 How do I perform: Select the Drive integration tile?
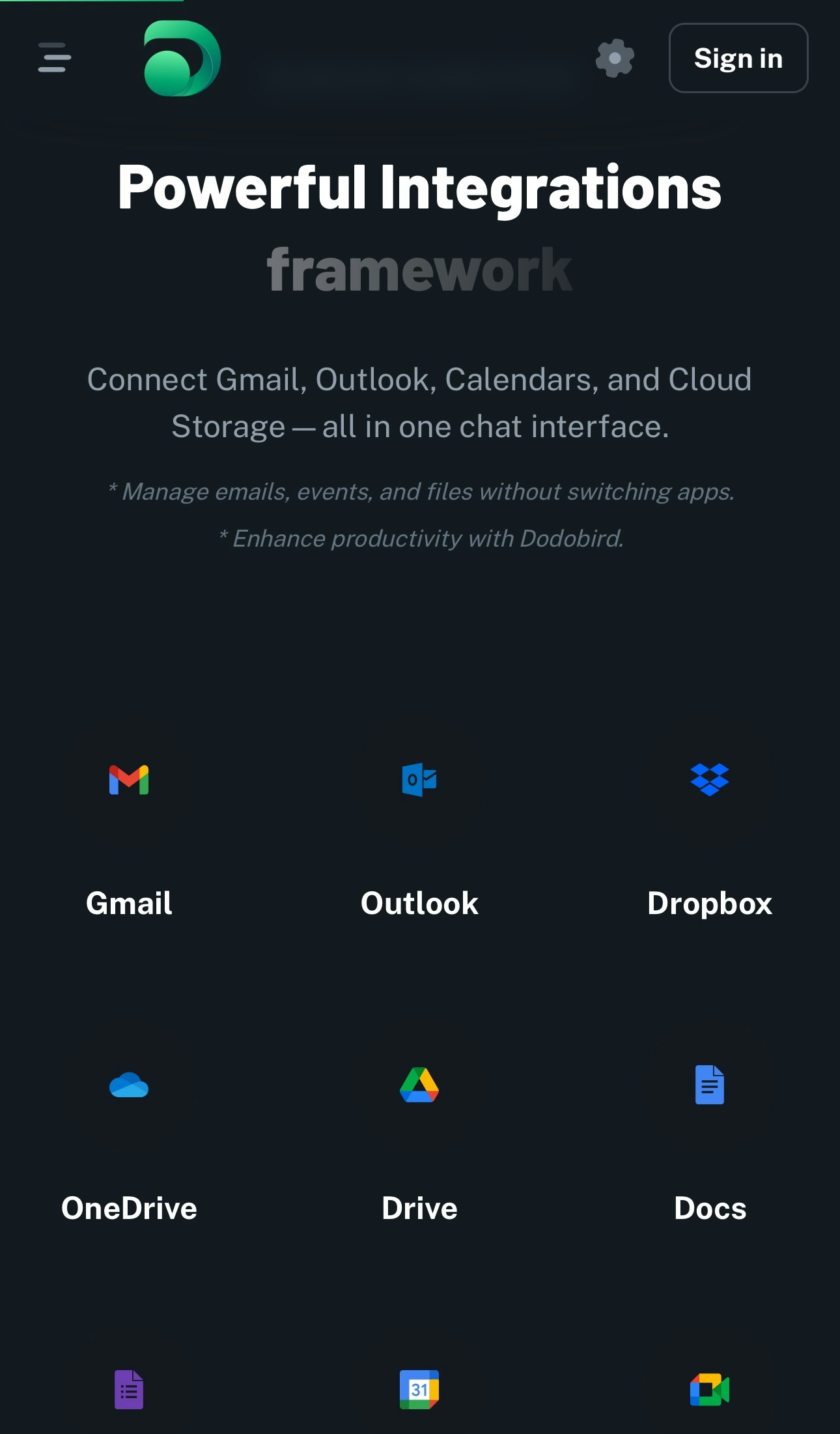419,1085
